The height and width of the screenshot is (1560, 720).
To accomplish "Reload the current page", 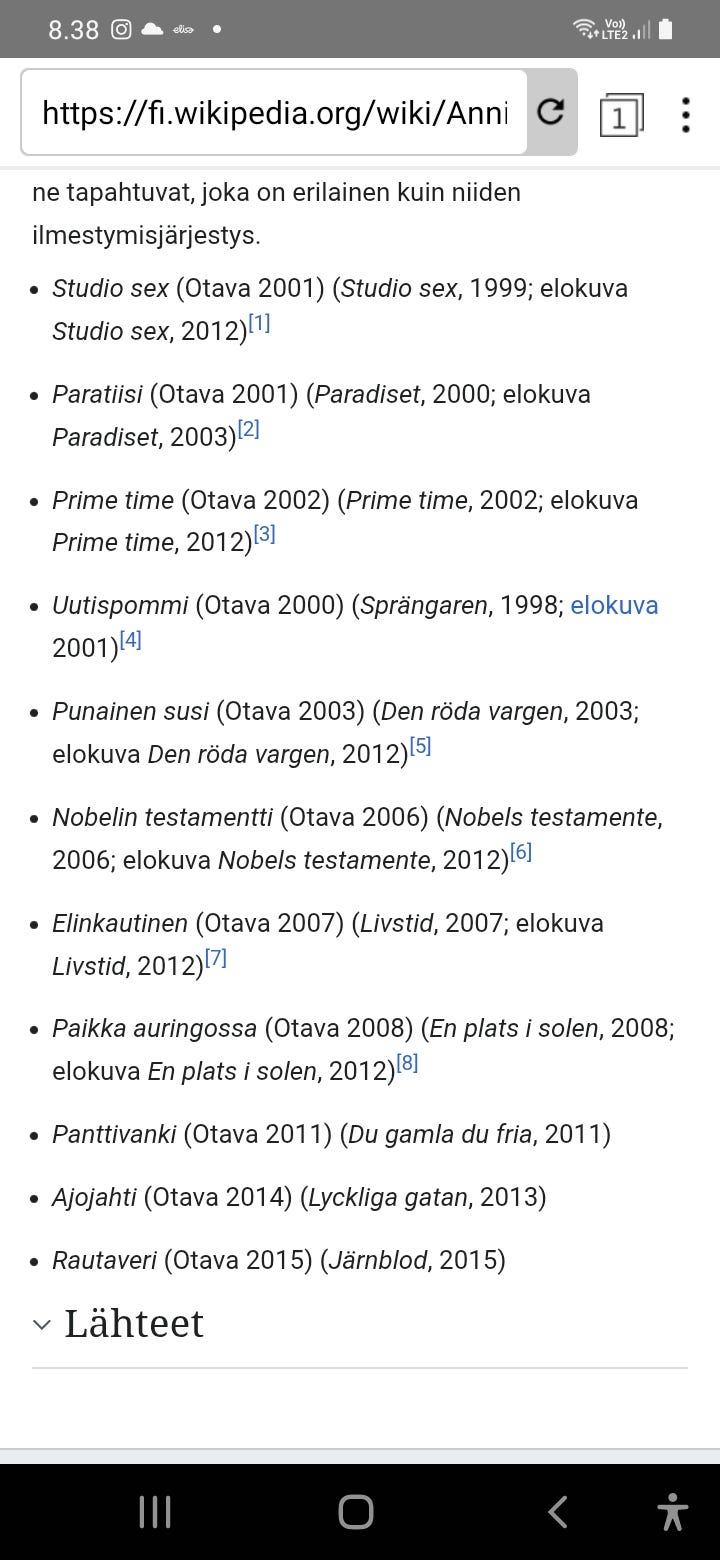I will coord(551,112).
